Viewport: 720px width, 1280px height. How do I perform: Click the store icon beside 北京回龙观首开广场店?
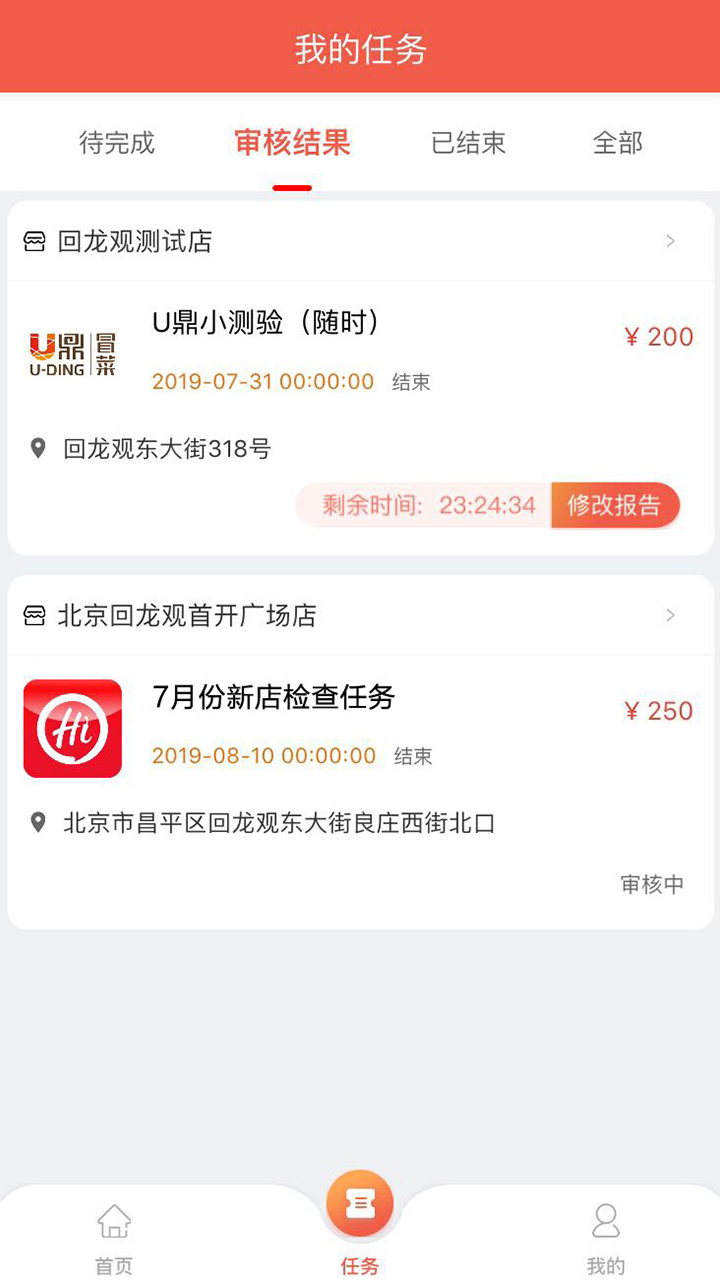(35, 616)
